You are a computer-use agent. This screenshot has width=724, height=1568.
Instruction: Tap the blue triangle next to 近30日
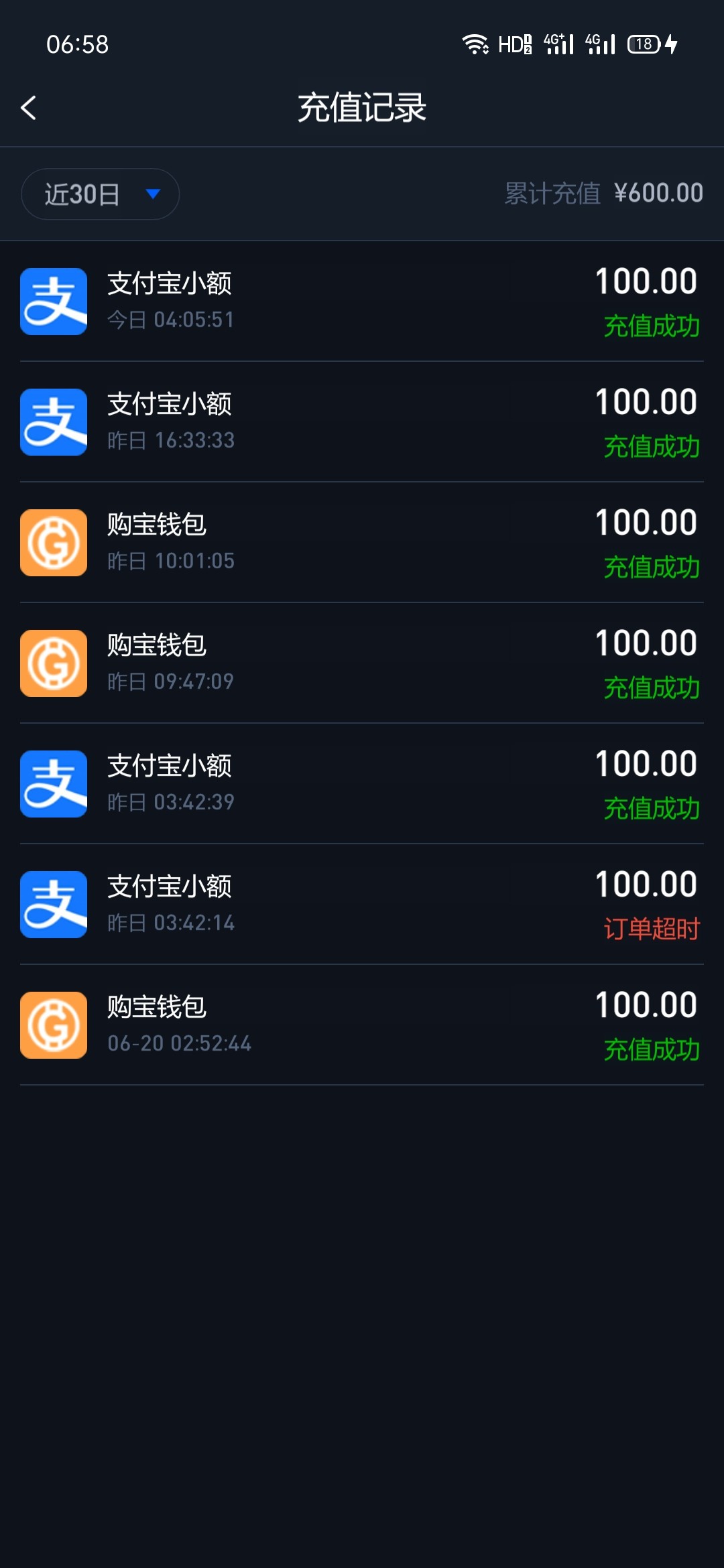[x=153, y=195]
